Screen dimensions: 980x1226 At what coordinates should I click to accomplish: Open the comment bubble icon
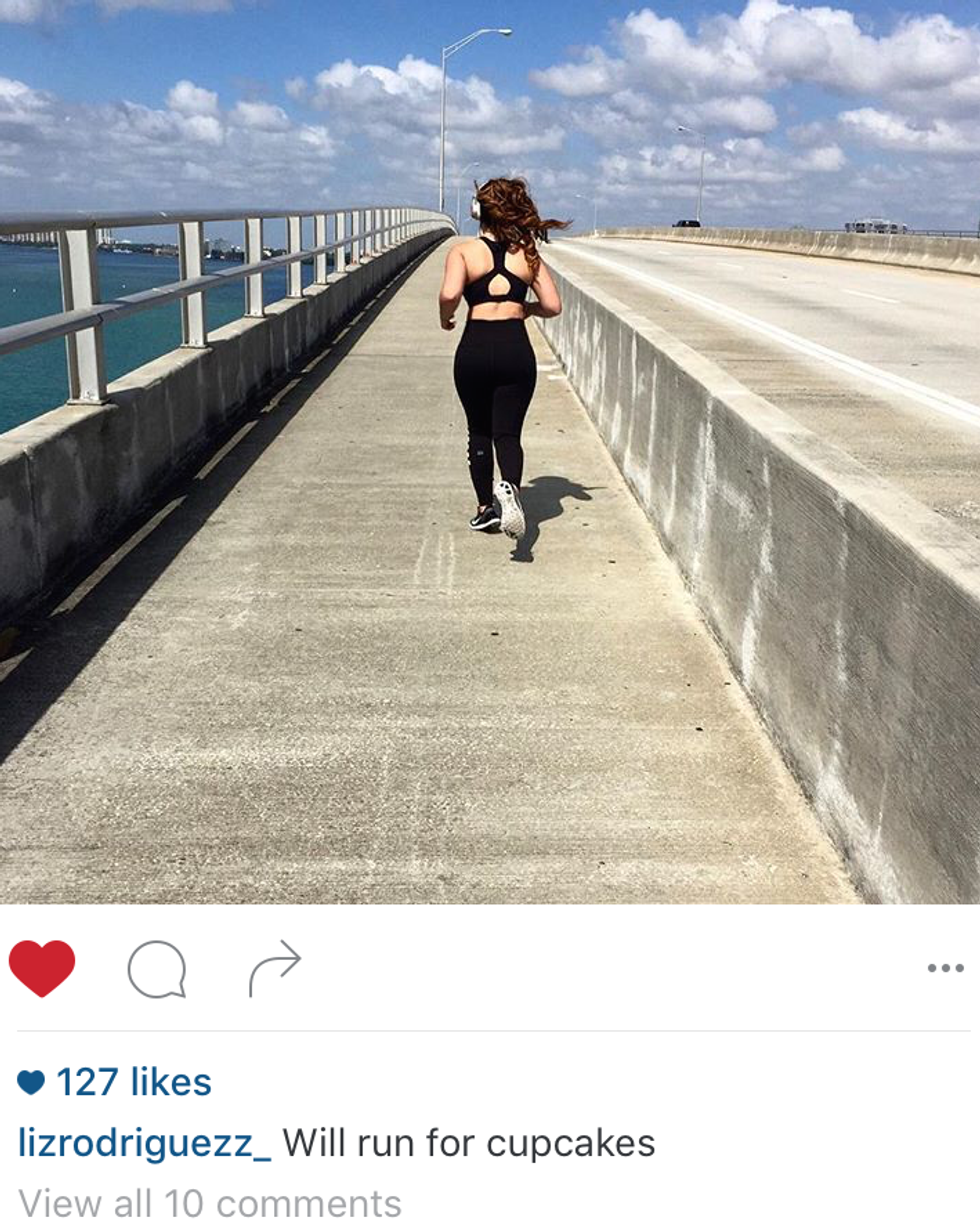point(157,969)
